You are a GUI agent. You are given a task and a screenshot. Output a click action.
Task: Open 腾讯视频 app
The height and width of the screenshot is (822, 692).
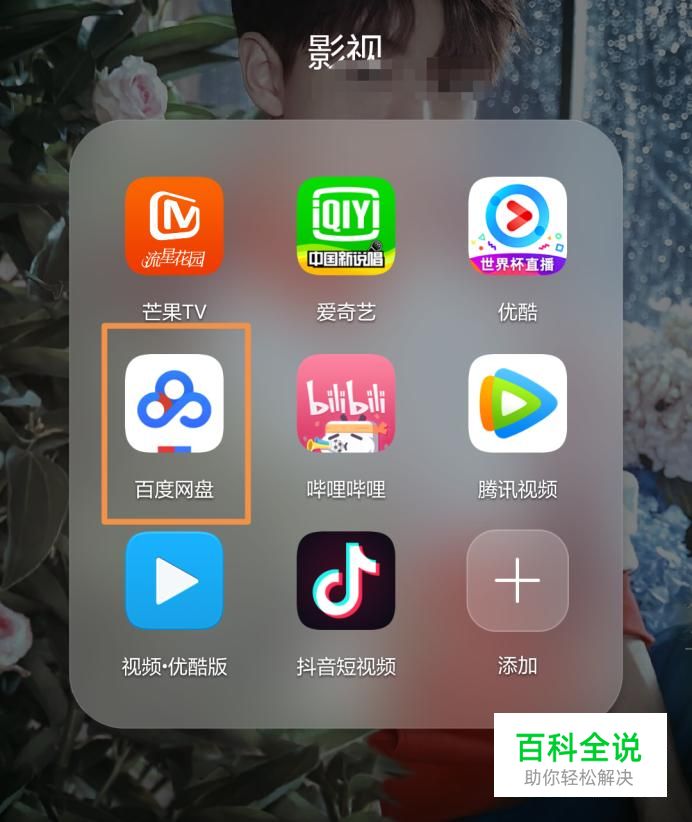coord(518,403)
